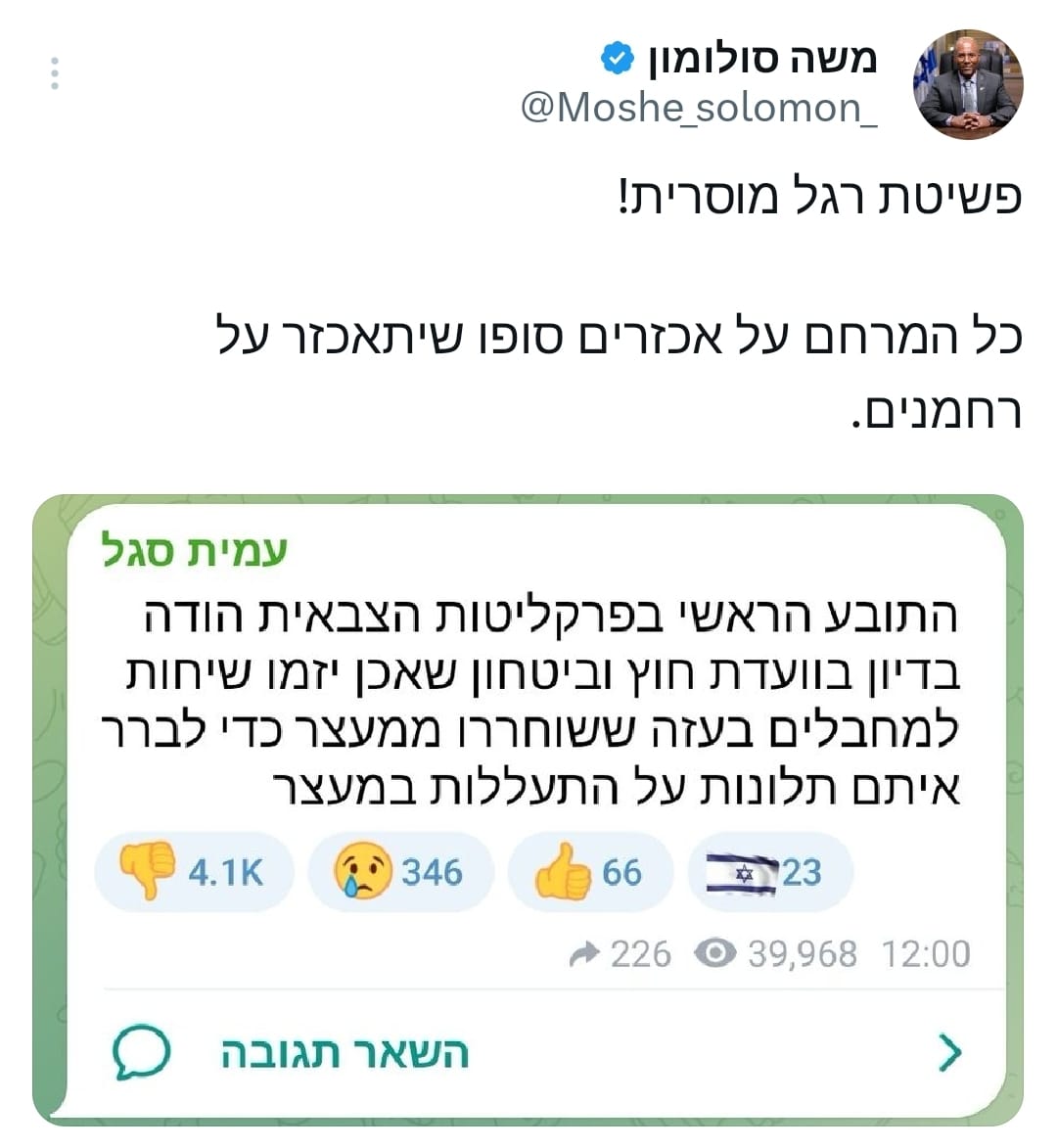Image resolution: width=1057 pixels, height=1148 pixels.
Task: Open the @Moshe_solomon_ profile handle
Action: click(x=699, y=108)
